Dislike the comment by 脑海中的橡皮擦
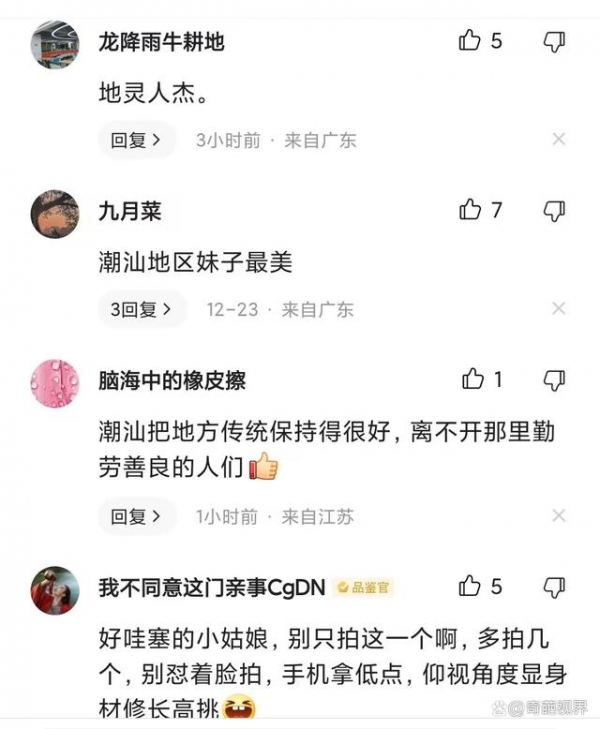Viewport: 600px width, 729px height. [554, 380]
